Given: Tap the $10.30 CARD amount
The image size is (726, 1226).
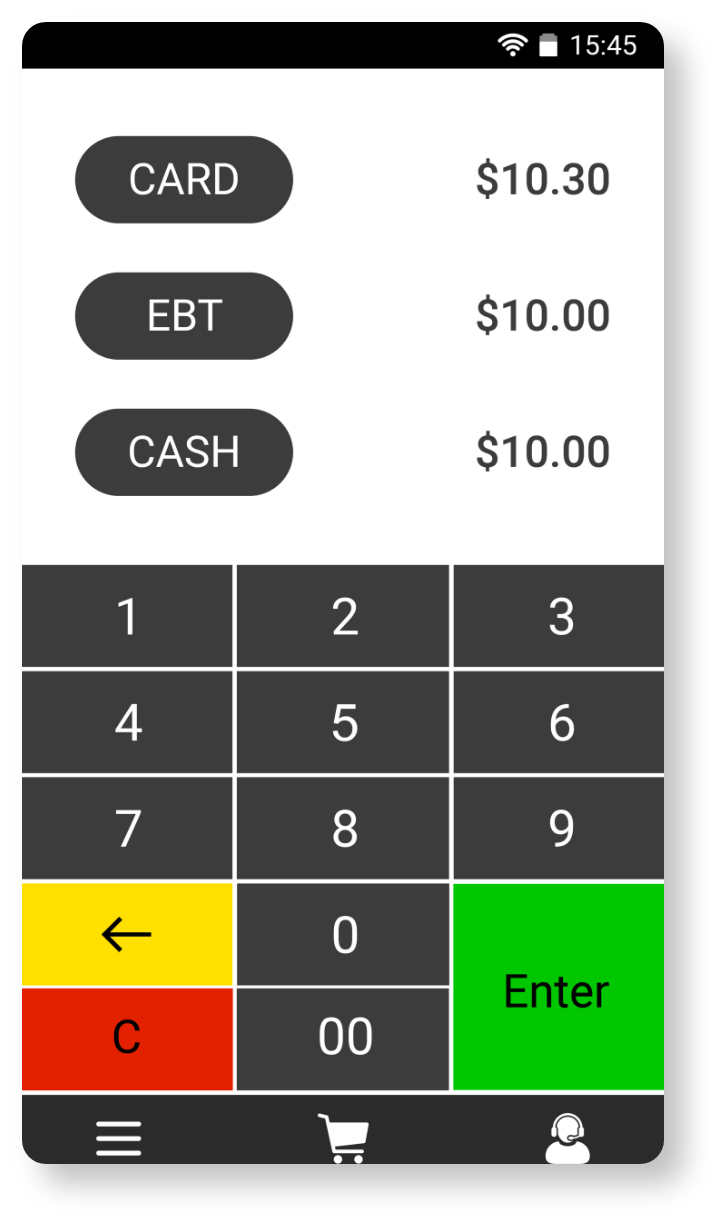Looking at the screenshot, I should tap(544, 179).
